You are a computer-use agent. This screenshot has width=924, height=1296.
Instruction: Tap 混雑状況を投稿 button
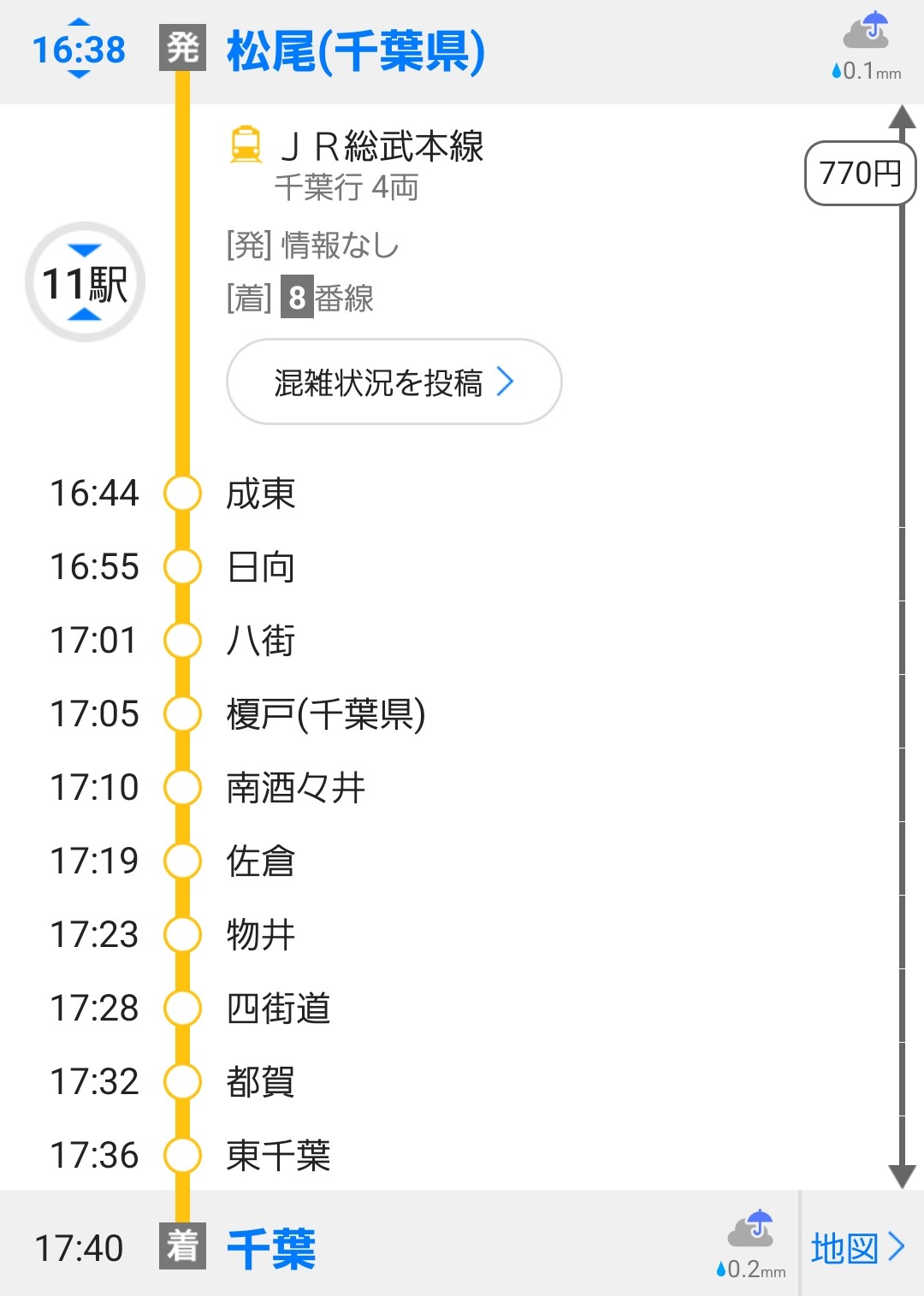394,382
